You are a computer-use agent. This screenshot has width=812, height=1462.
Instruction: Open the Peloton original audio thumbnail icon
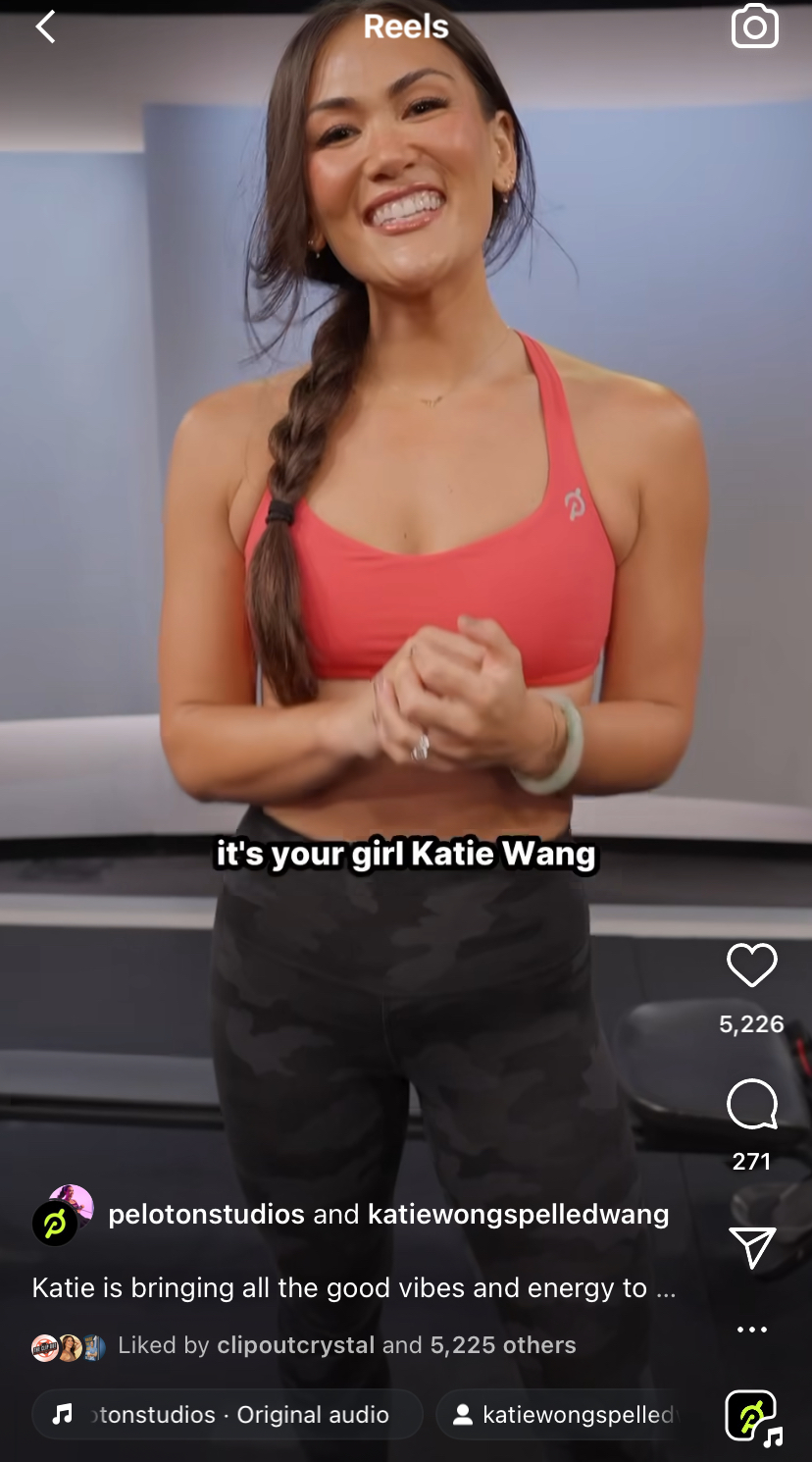(x=752, y=1416)
